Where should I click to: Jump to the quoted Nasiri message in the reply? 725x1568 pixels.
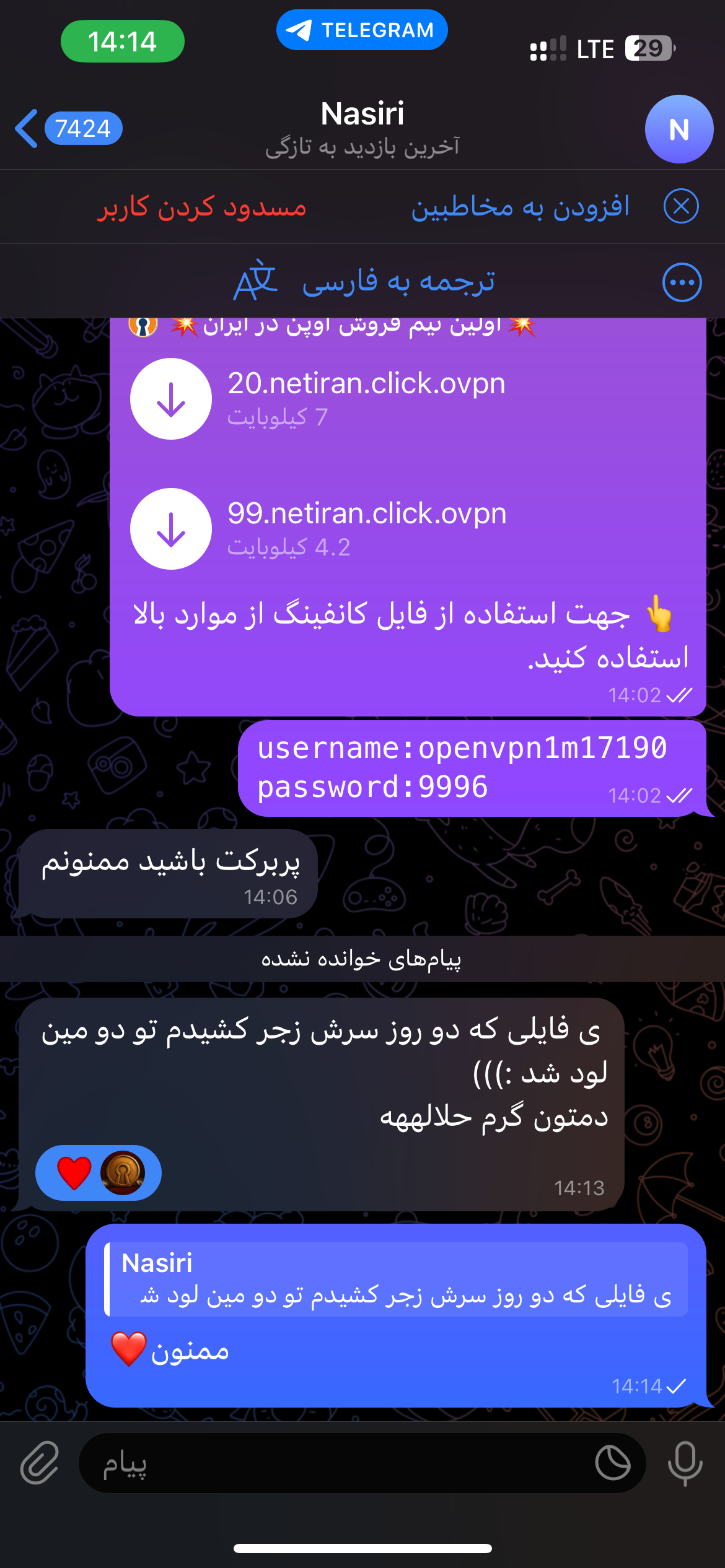[x=397, y=1279]
